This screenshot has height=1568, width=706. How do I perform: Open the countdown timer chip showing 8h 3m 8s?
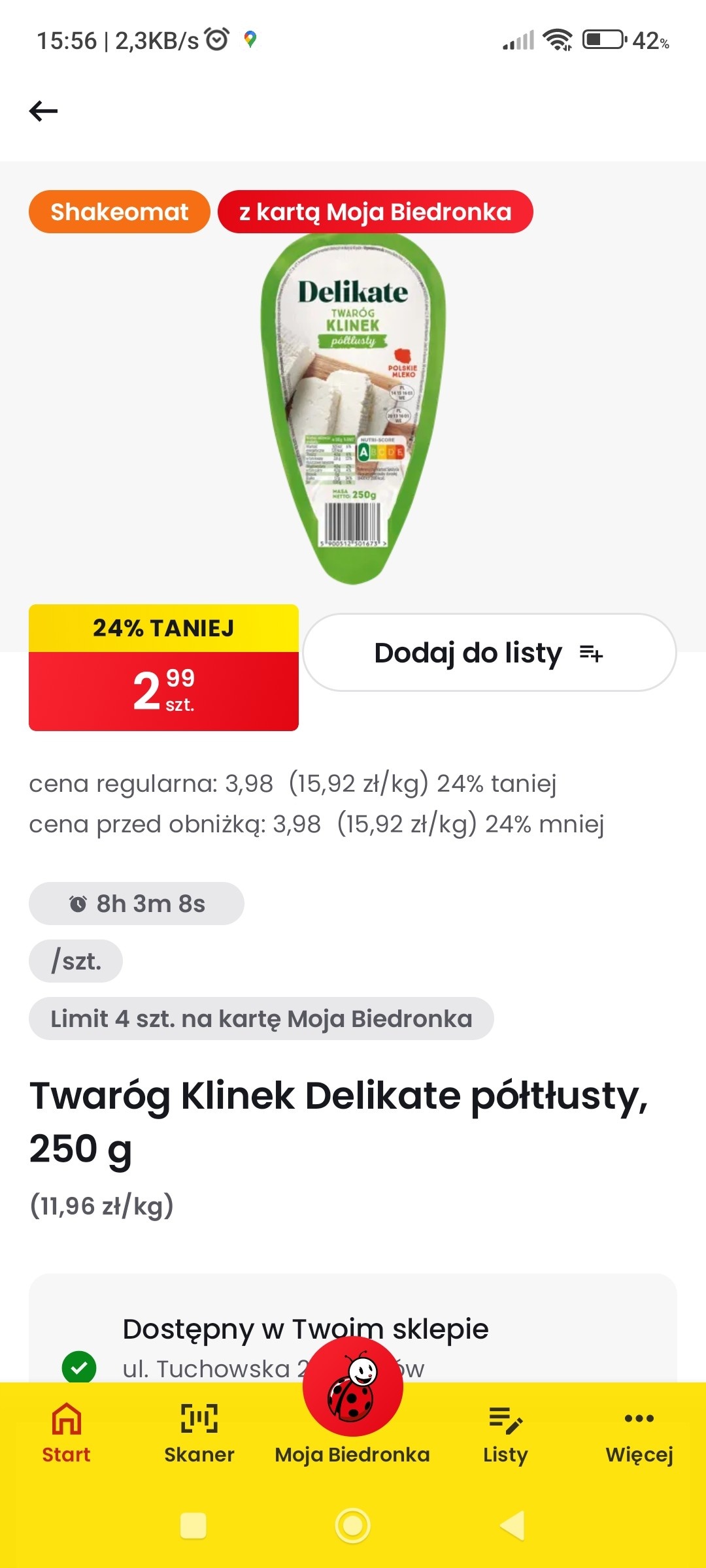tap(136, 904)
